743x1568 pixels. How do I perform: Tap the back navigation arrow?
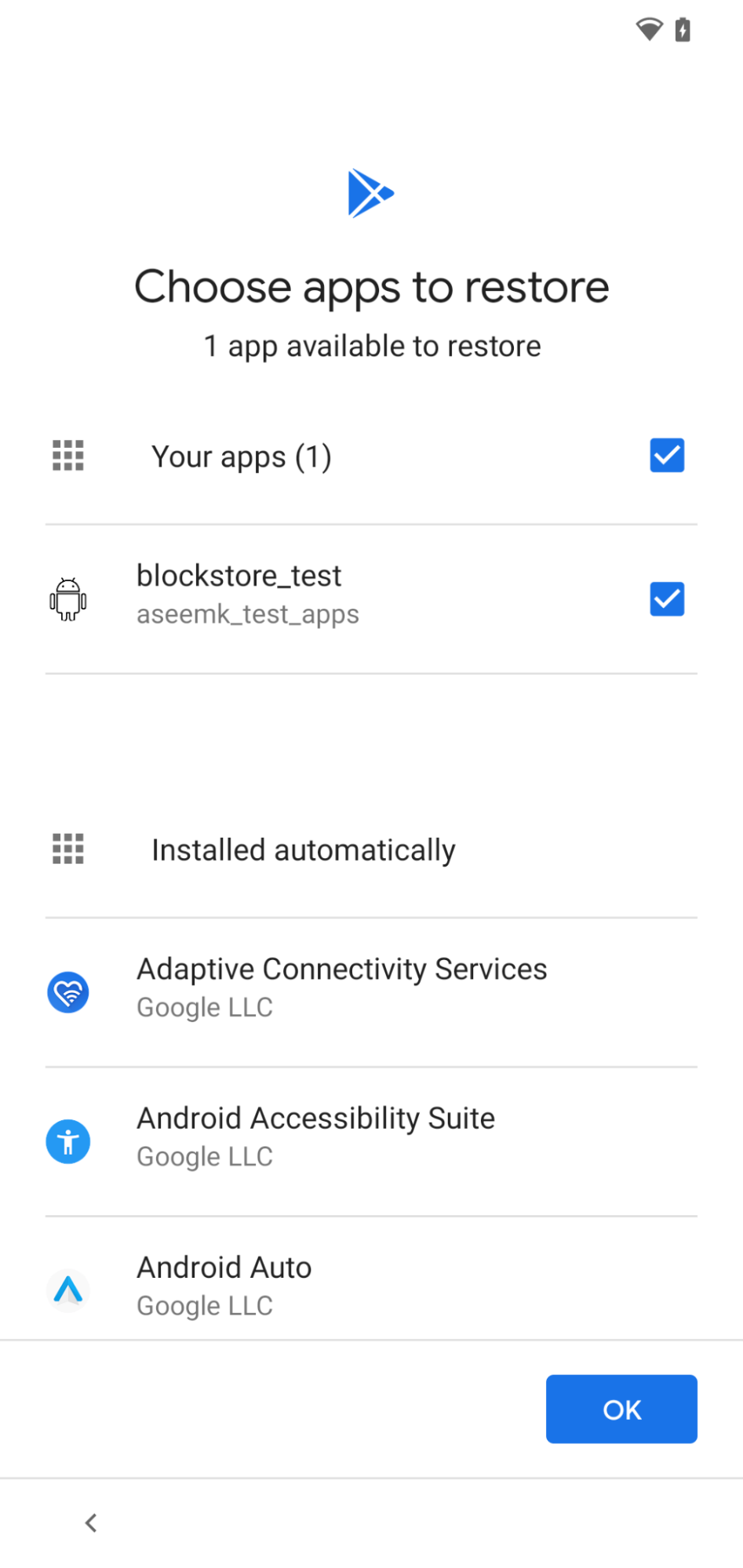click(x=91, y=1522)
